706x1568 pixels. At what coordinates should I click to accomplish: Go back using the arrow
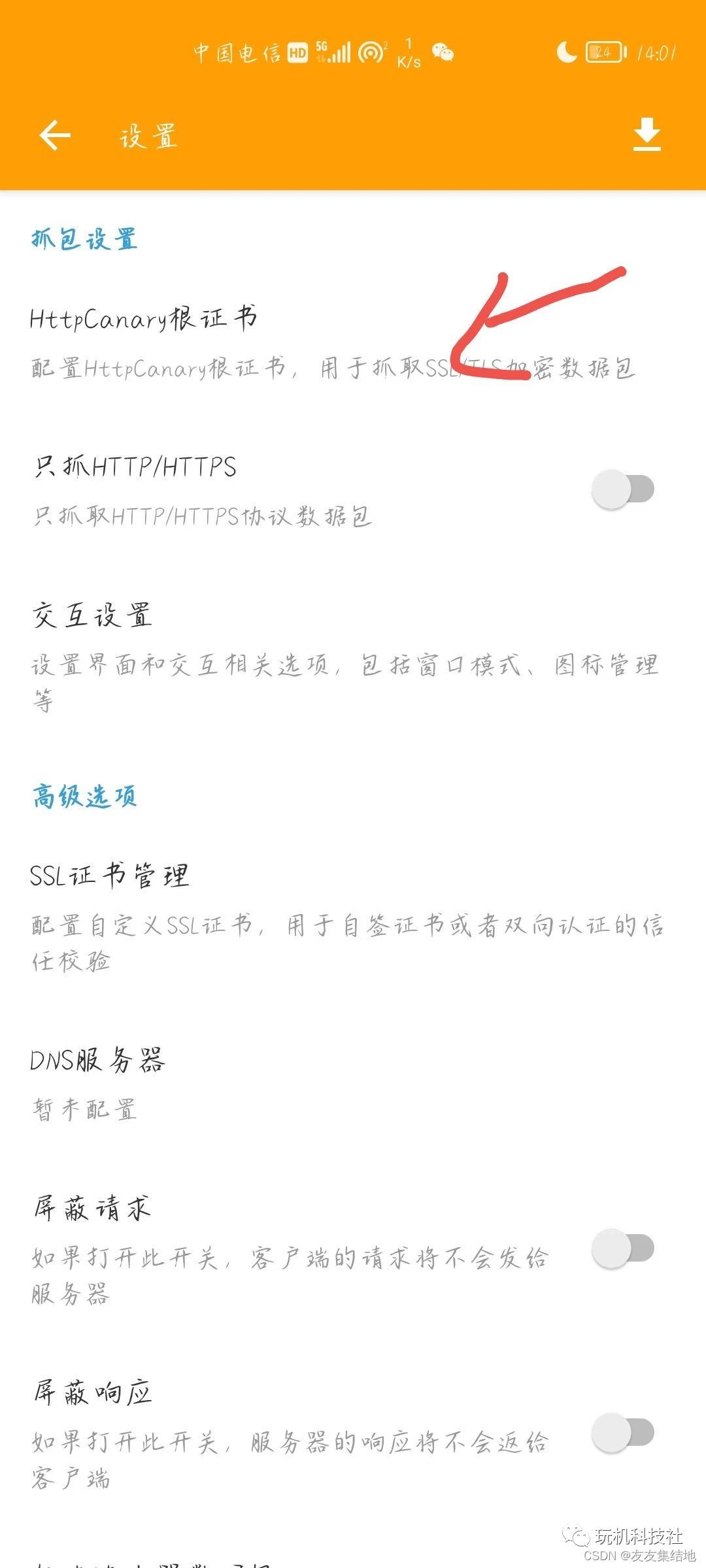55,136
